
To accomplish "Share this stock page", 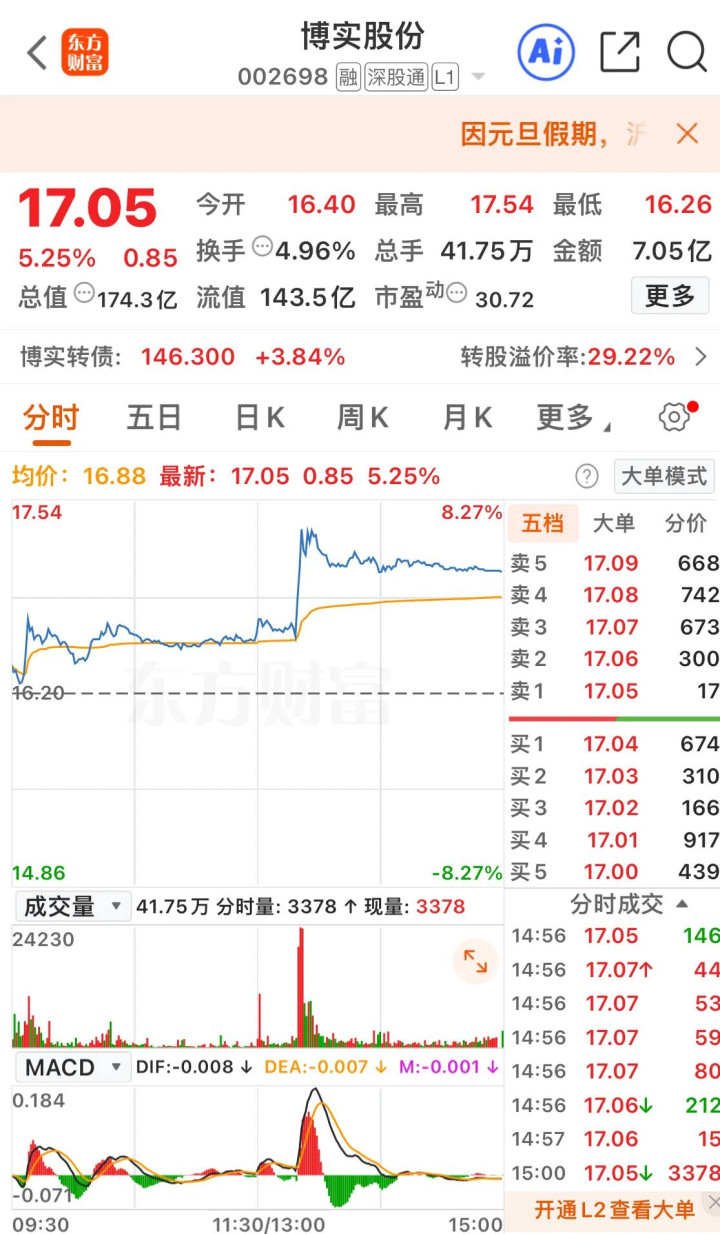I will (x=620, y=52).
